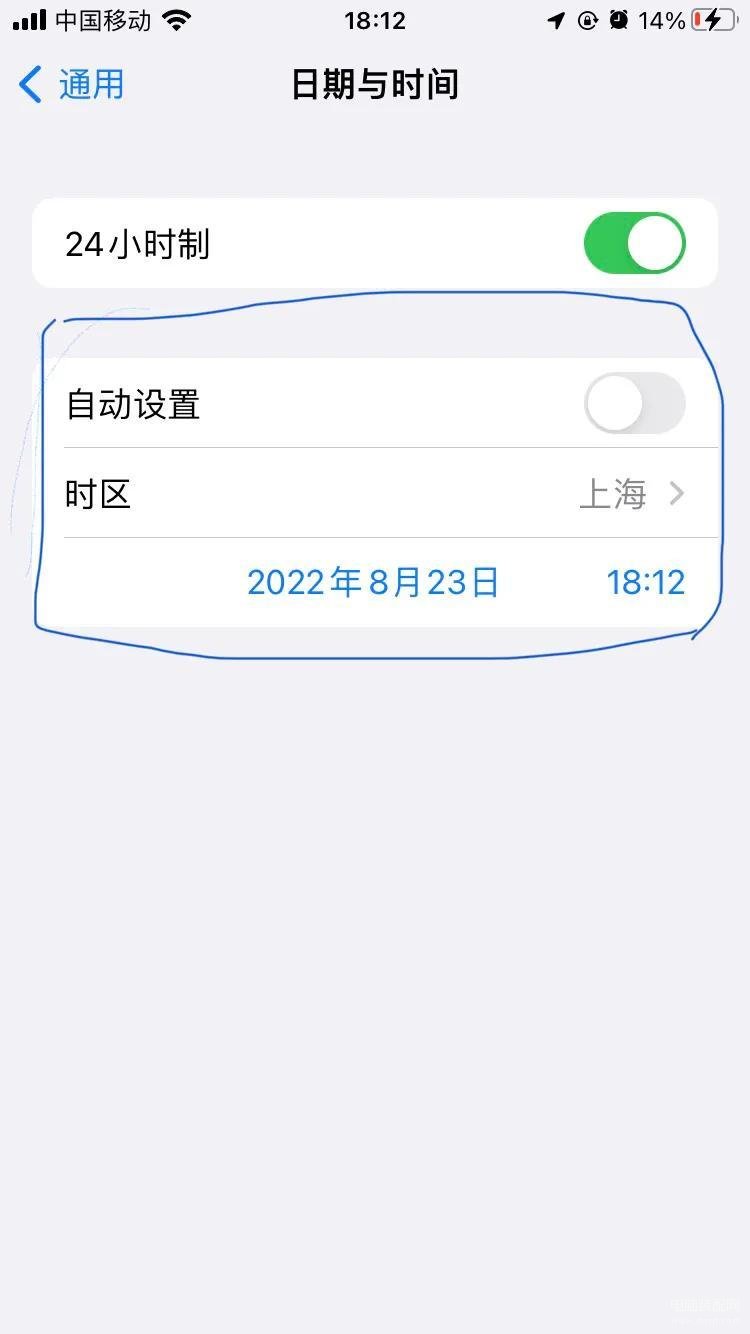Enable the 自动设置 switch
Viewport: 750px width, 1334px height.
point(634,404)
